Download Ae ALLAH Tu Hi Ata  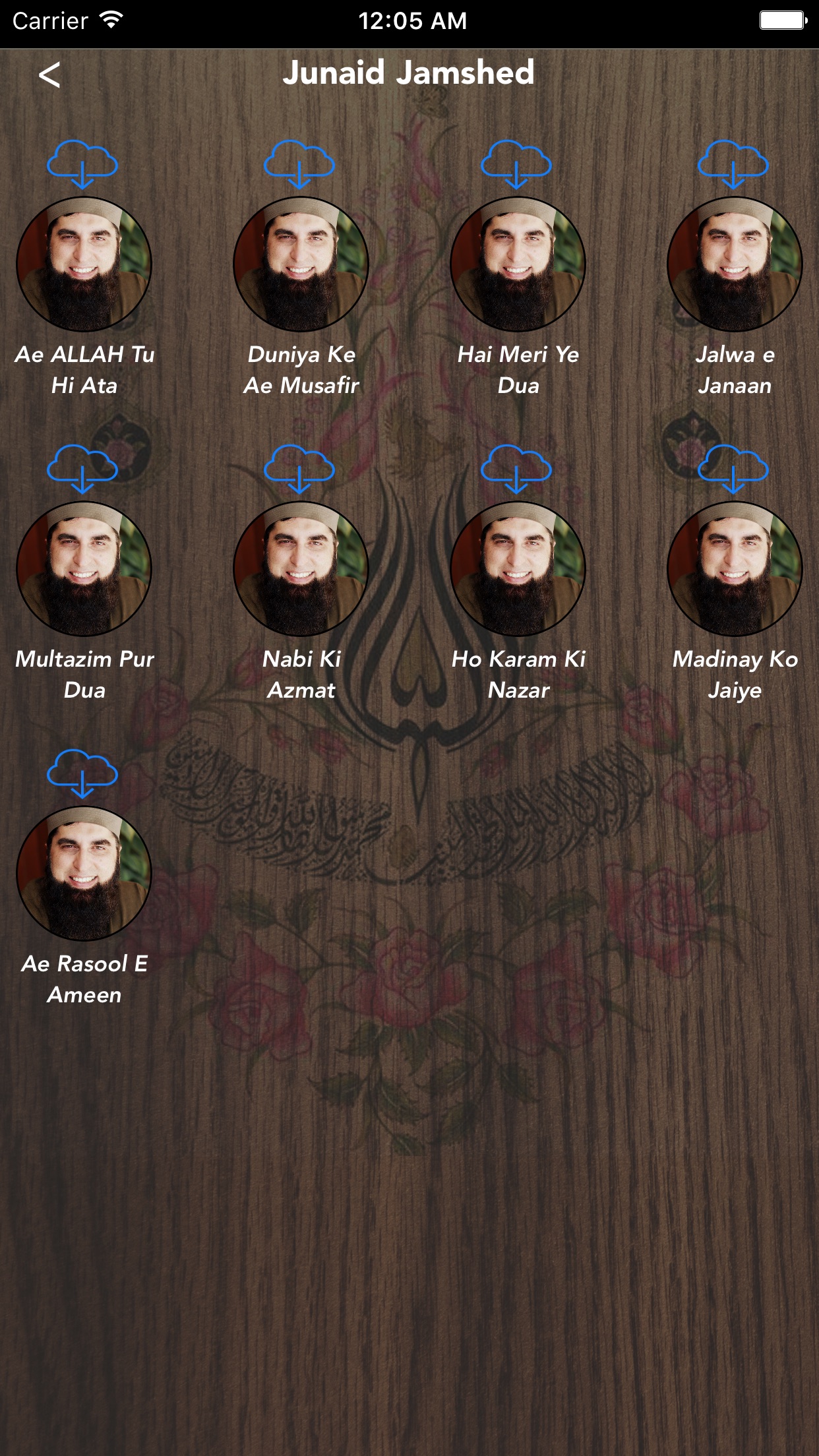tap(82, 164)
